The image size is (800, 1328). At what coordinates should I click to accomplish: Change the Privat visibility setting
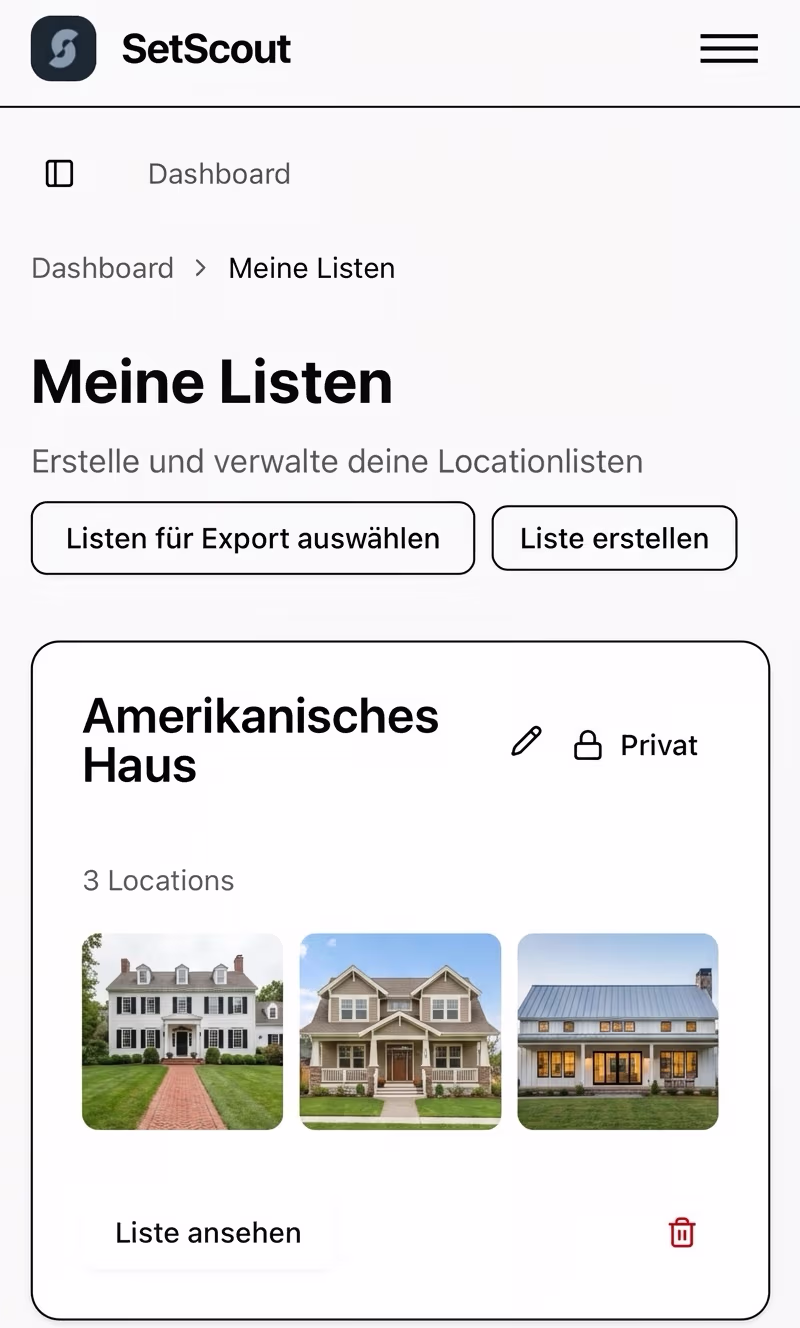(636, 745)
